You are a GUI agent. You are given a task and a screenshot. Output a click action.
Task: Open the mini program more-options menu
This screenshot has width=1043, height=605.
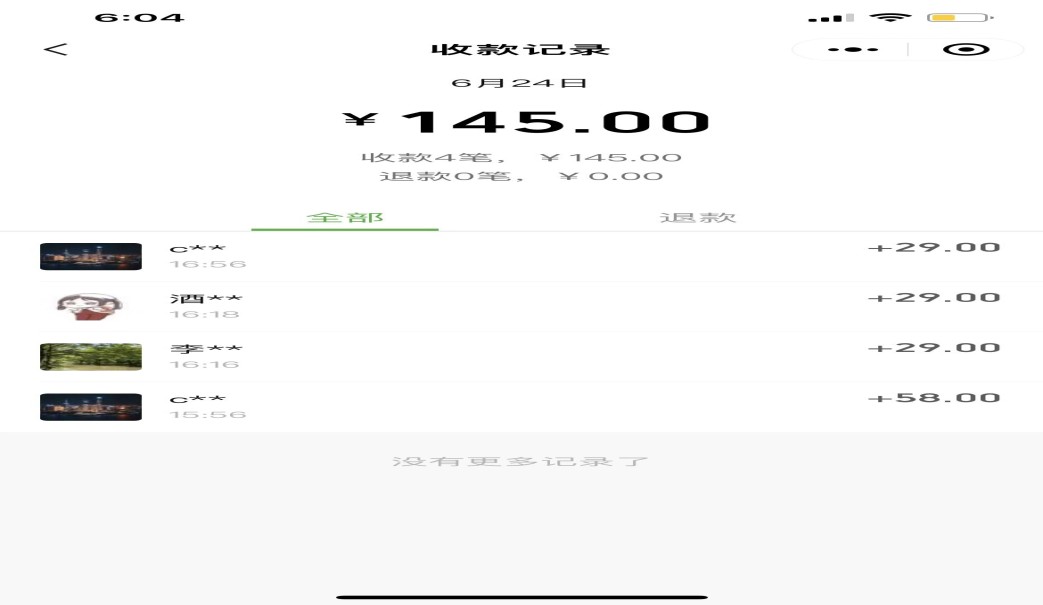(x=853, y=49)
